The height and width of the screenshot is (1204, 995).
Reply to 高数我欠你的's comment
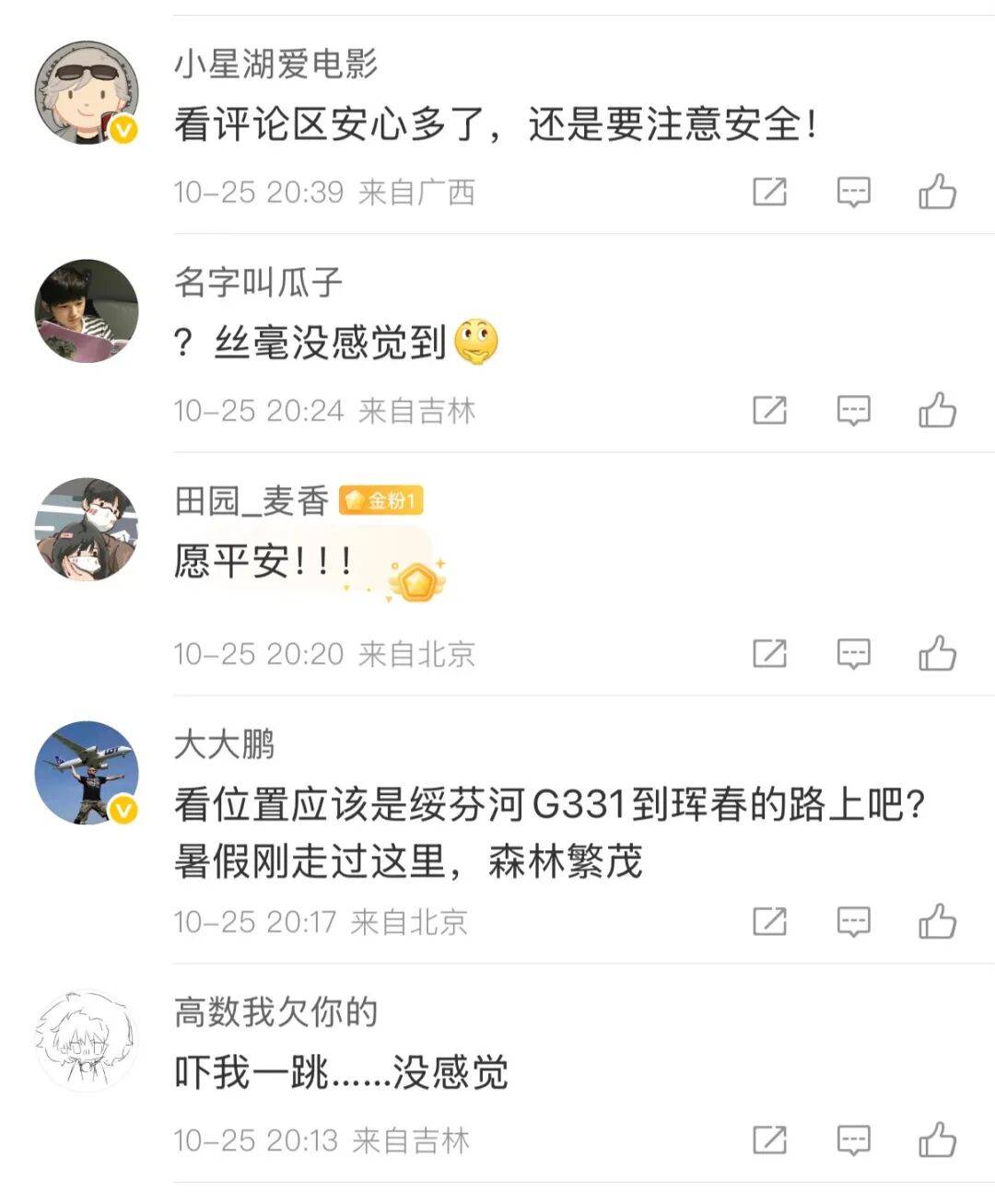pyautogui.click(x=853, y=1140)
